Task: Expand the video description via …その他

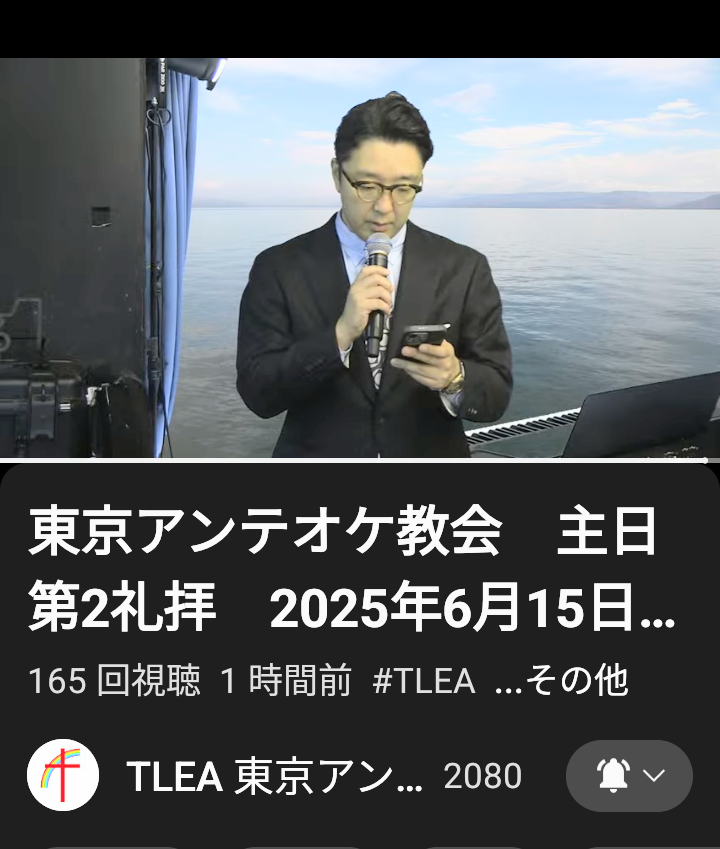Action: tap(562, 681)
